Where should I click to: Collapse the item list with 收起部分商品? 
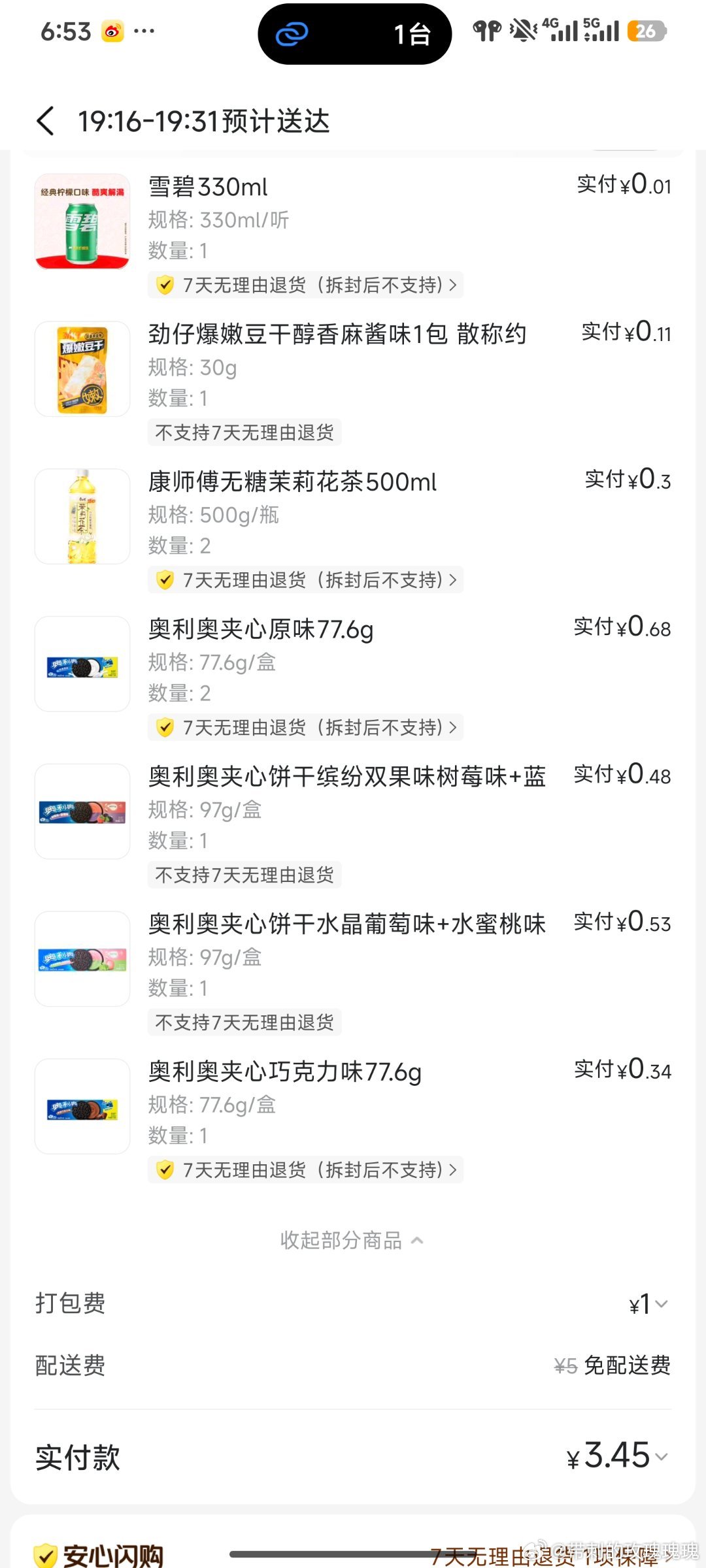click(x=352, y=1240)
